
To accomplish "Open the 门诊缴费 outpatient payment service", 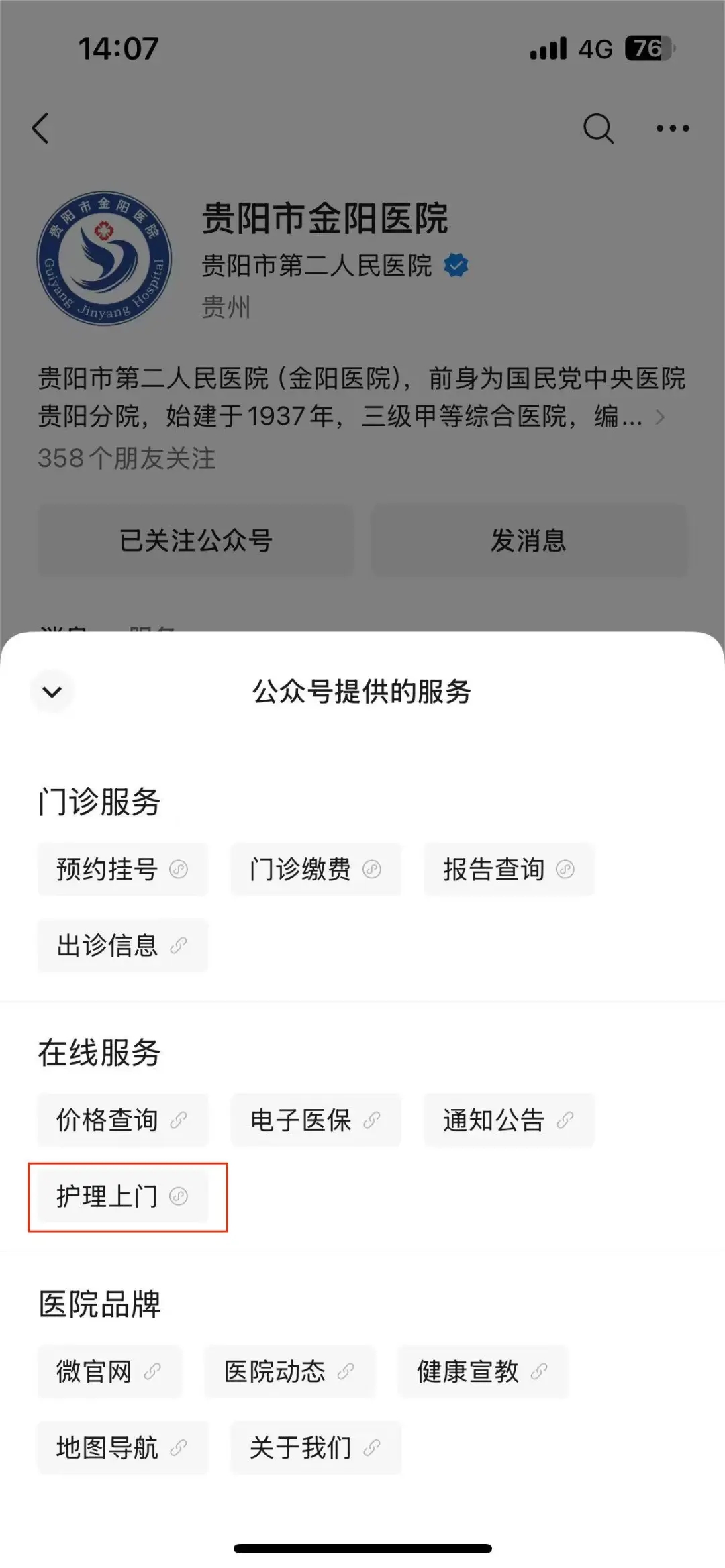I will click(316, 870).
